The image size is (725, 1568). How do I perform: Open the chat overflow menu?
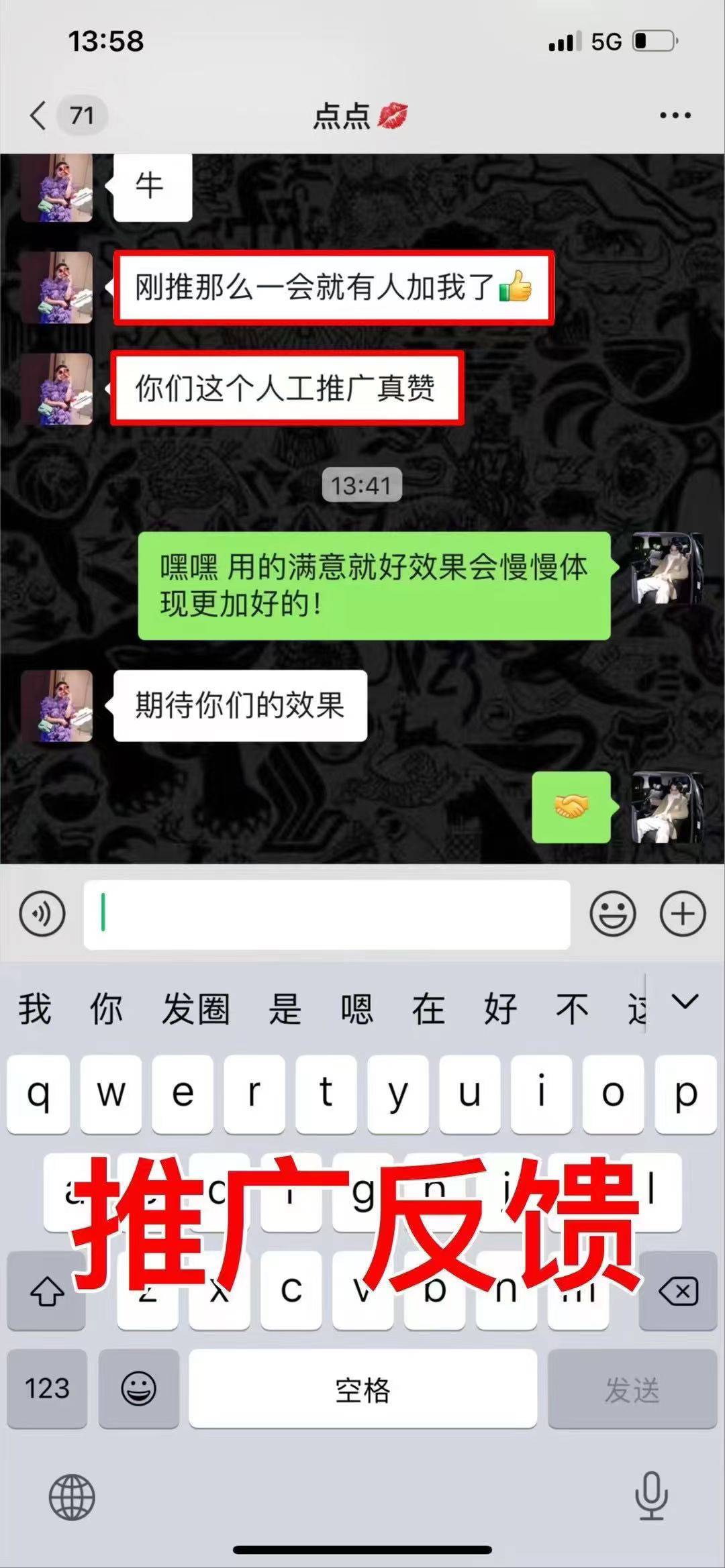point(675,115)
